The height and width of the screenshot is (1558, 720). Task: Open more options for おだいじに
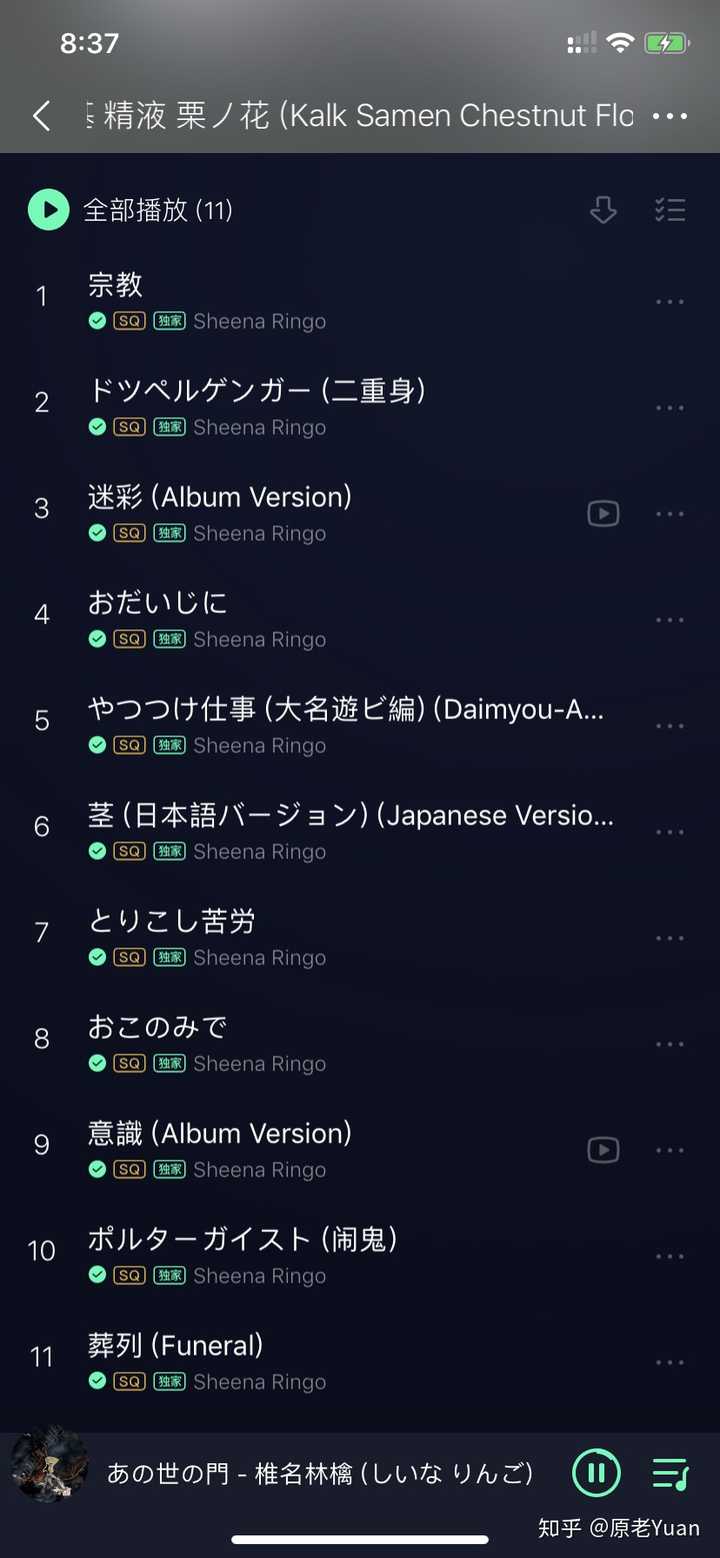click(669, 620)
